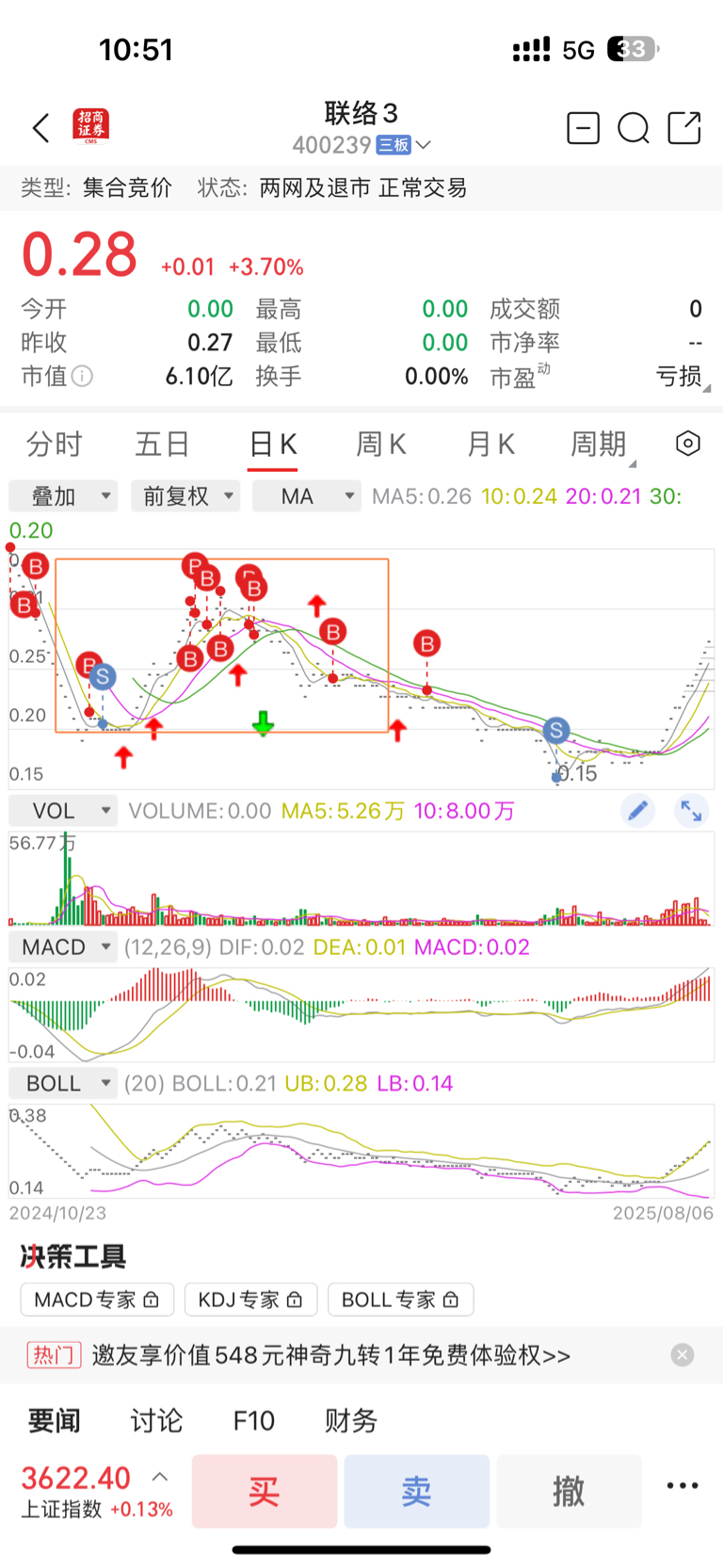Open chart settings hexagon icon

(688, 444)
